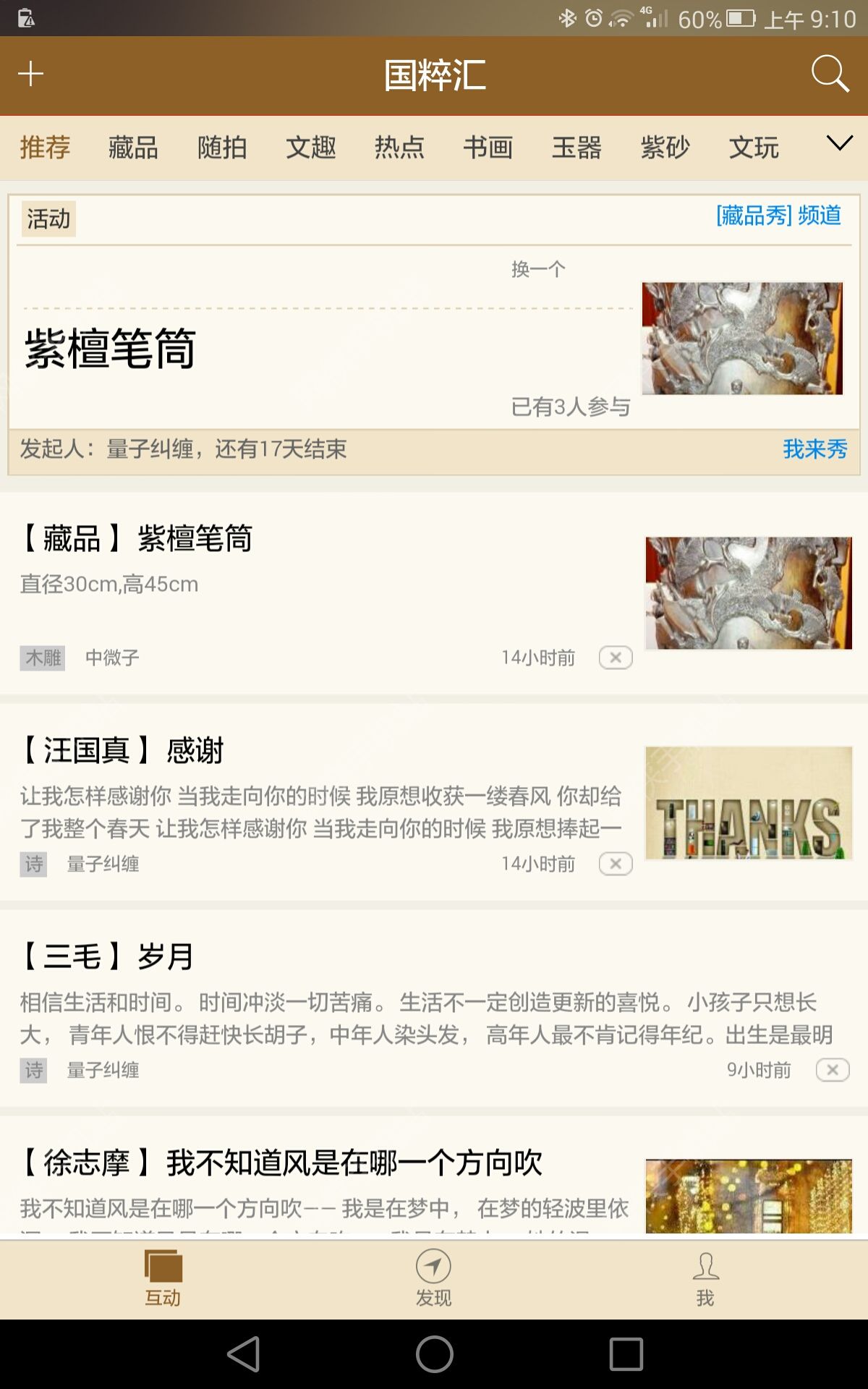Screen dimensions: 868x1389
Task: Open the search magnifier
Action: click(829, 74)
